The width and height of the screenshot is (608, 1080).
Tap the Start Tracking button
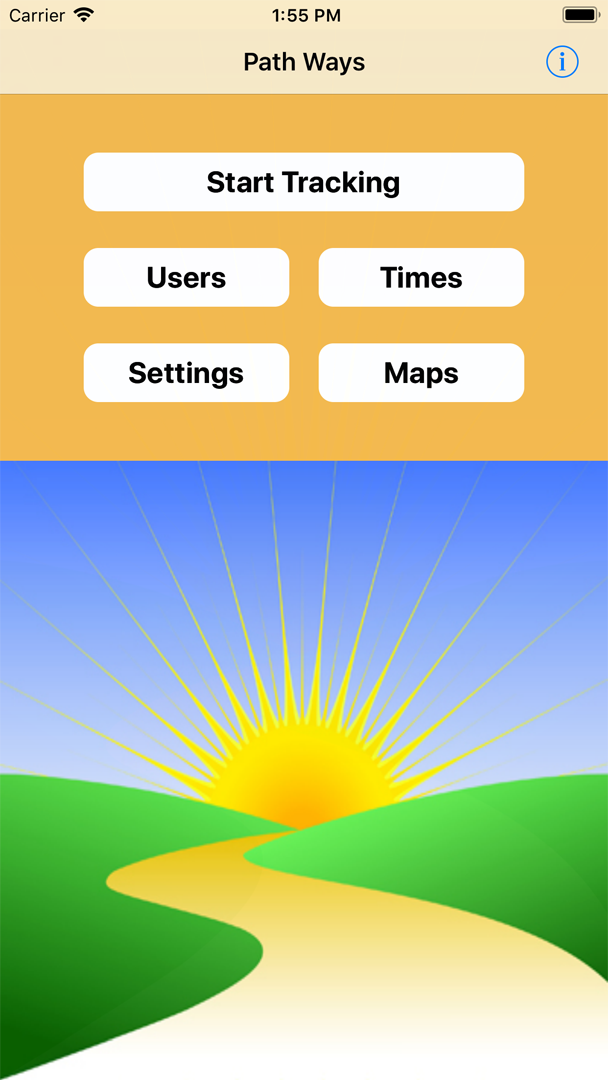point(304,182)
